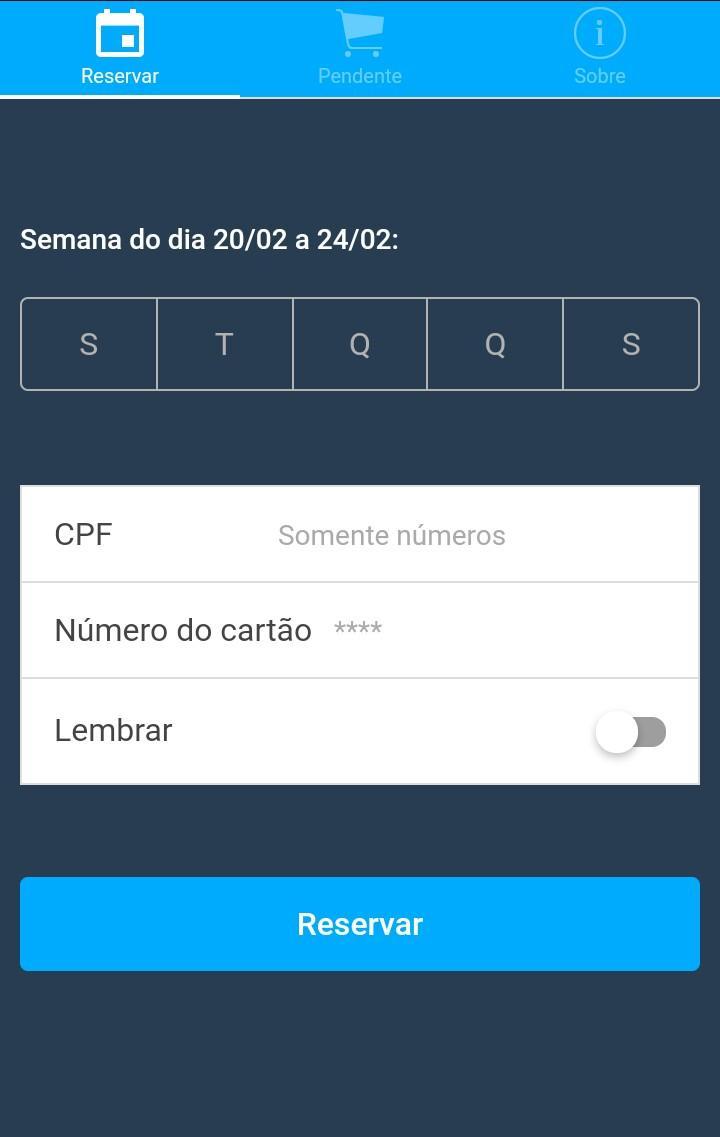
Task: Click the **** card number placeholder
Action: coord(357,630)
